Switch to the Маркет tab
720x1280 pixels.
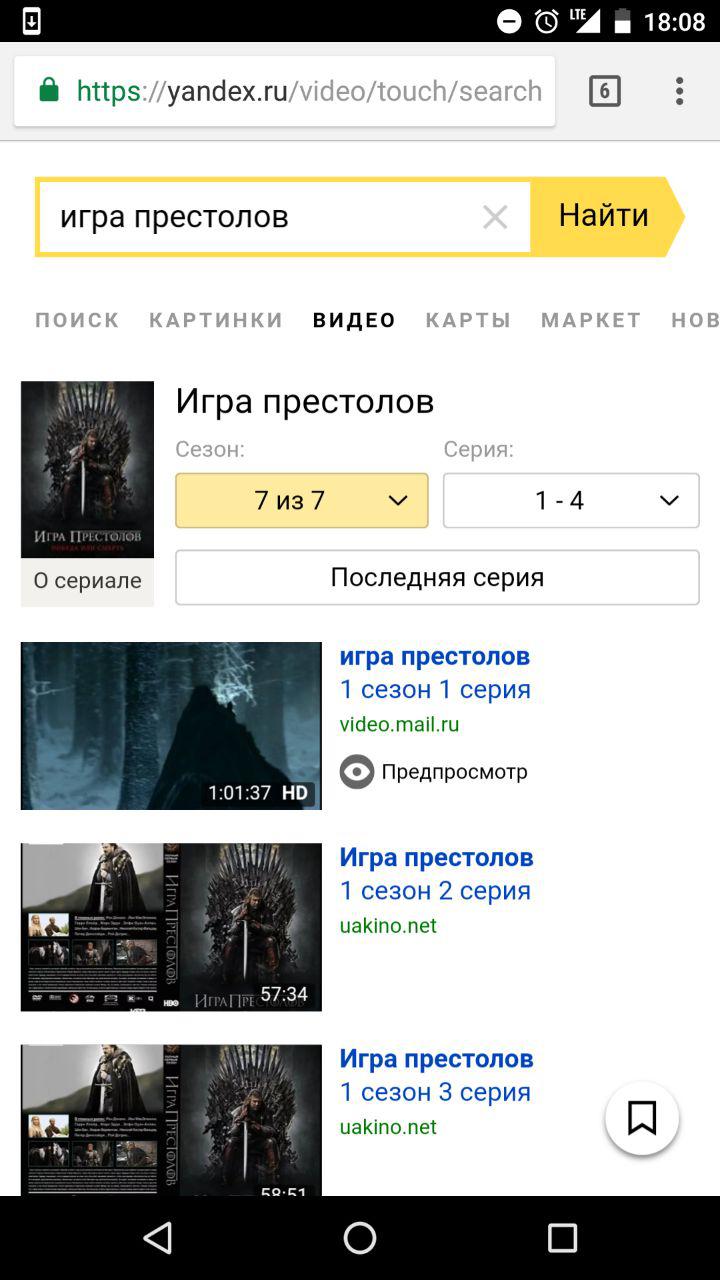(591, 320)
